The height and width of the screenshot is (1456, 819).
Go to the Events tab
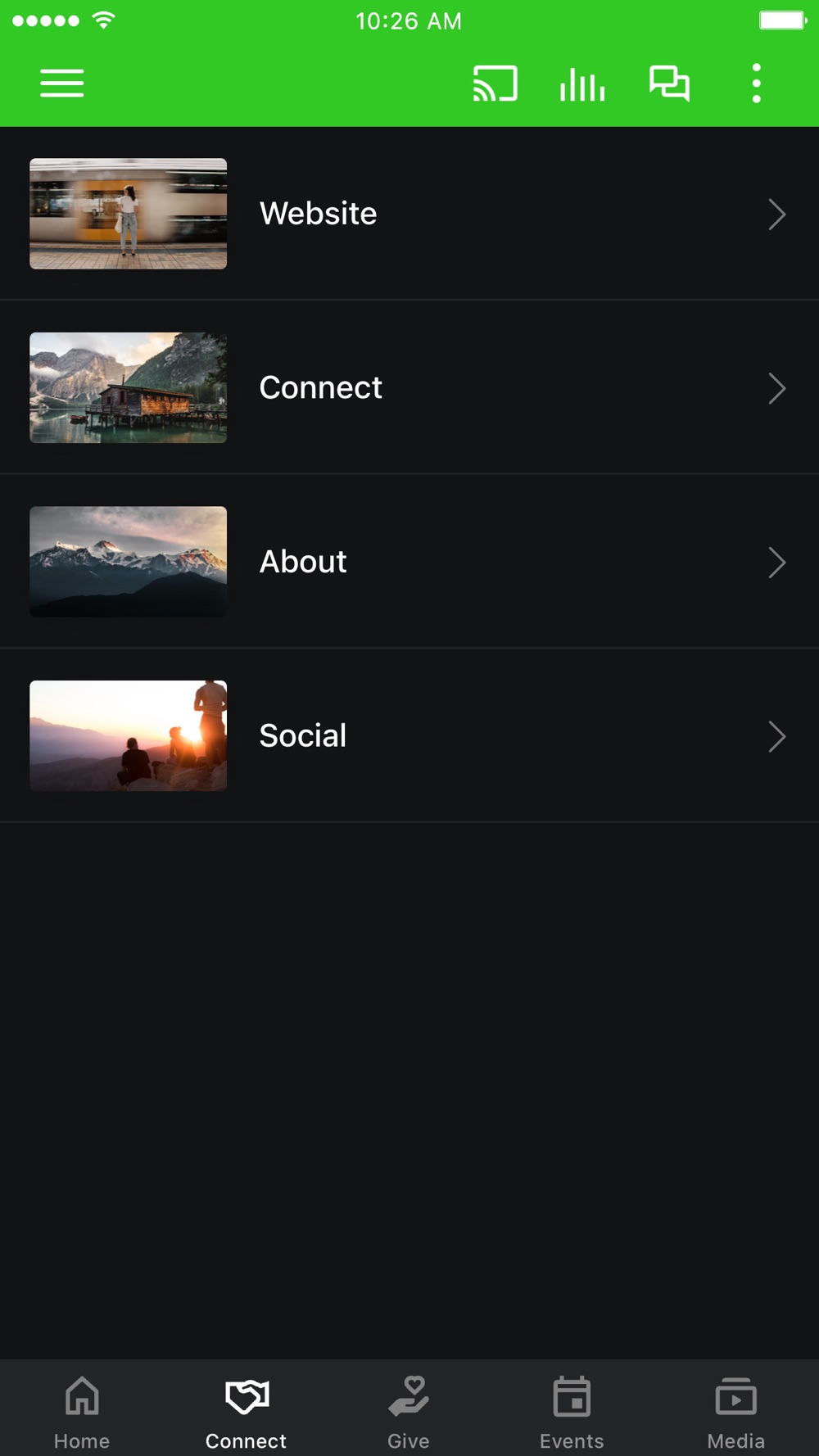click(x=572, y=1410)
